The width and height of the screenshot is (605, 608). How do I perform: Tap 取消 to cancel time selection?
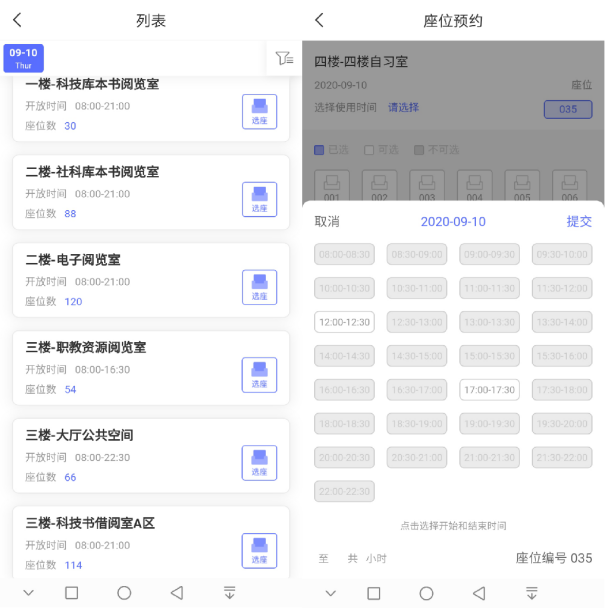[x=327, y=222]
